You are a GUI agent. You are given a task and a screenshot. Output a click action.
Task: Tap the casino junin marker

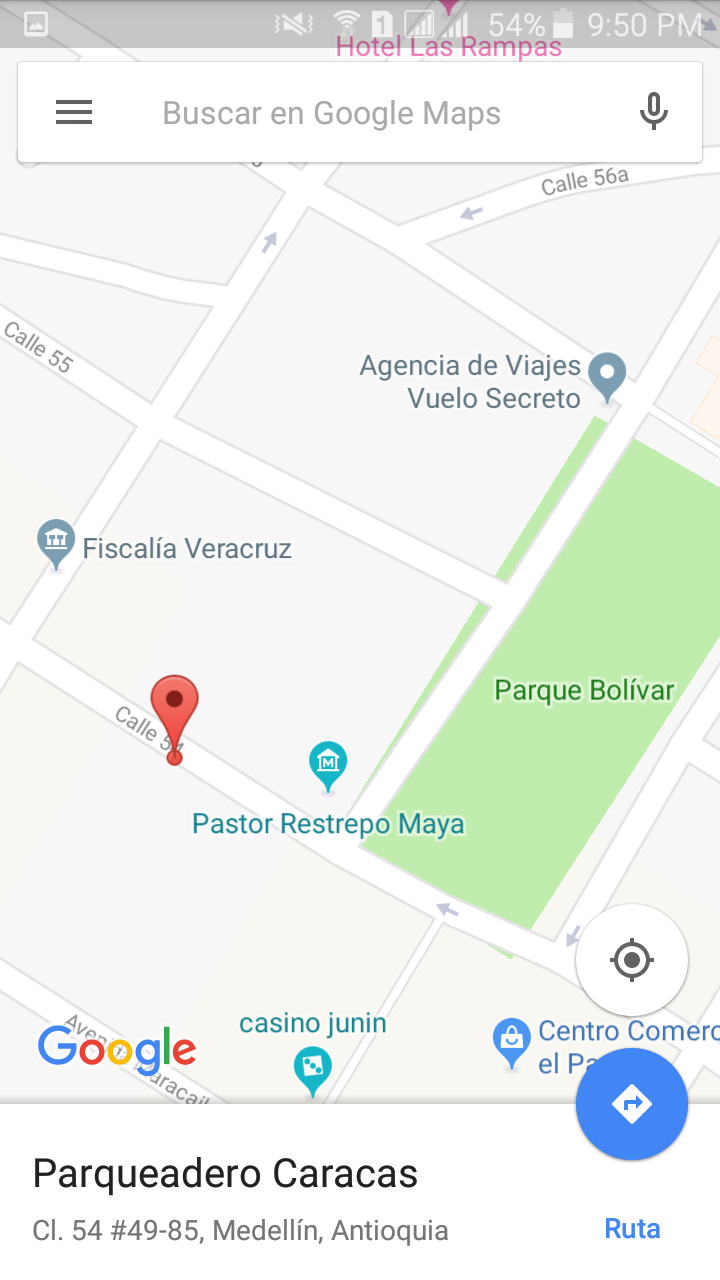[312, 1070]
